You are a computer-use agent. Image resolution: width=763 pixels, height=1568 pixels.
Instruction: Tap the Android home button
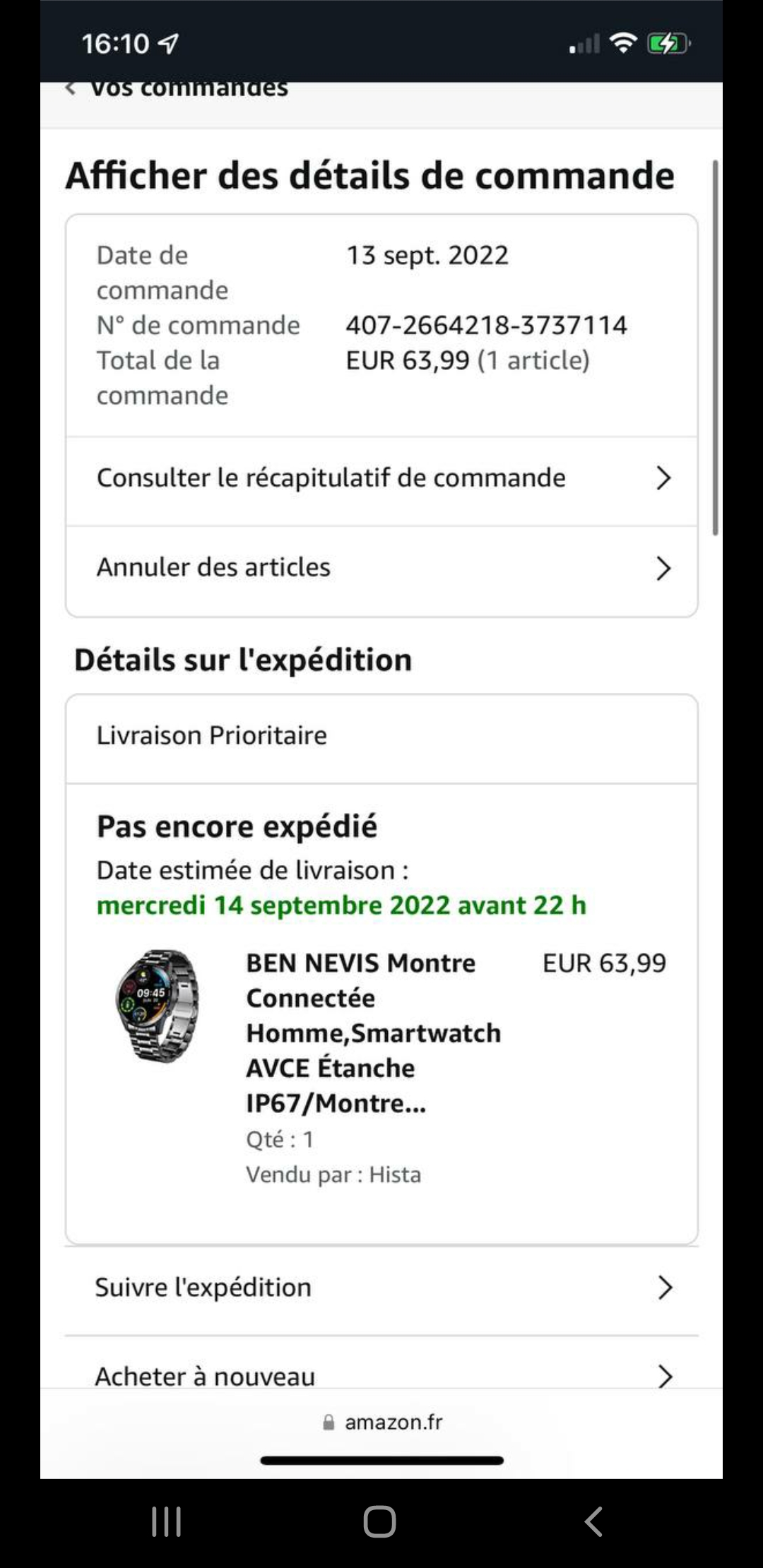379,1521
